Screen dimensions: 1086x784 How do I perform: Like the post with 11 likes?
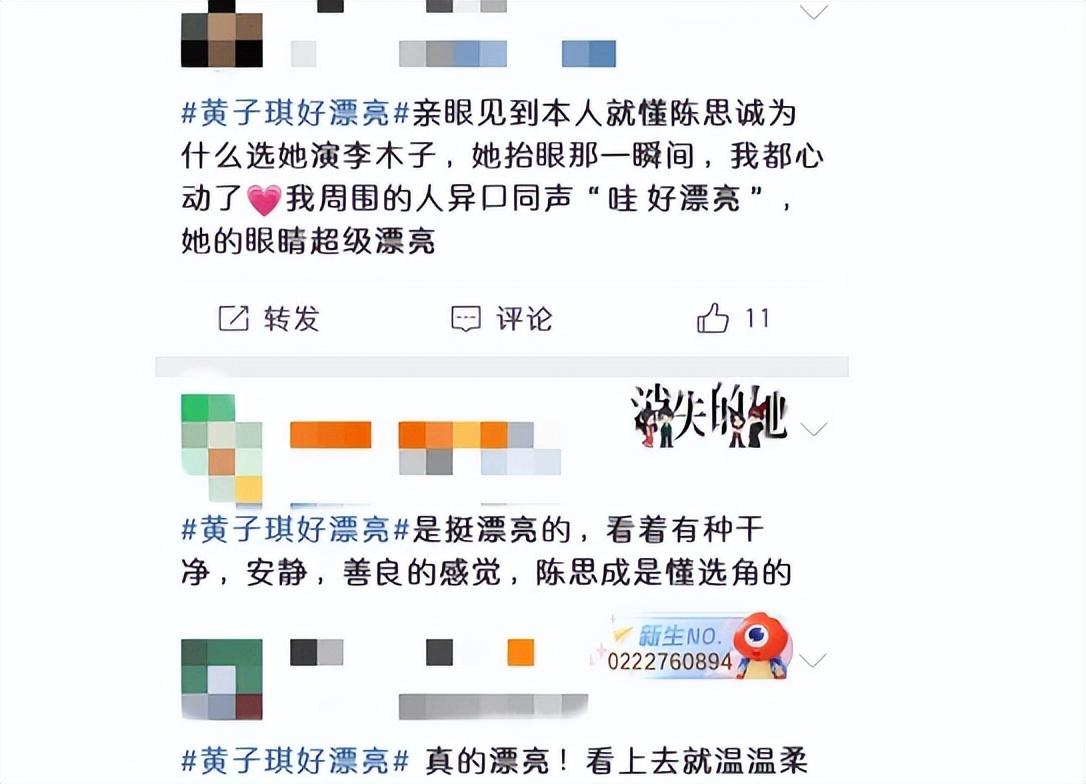tap(732, 319)
